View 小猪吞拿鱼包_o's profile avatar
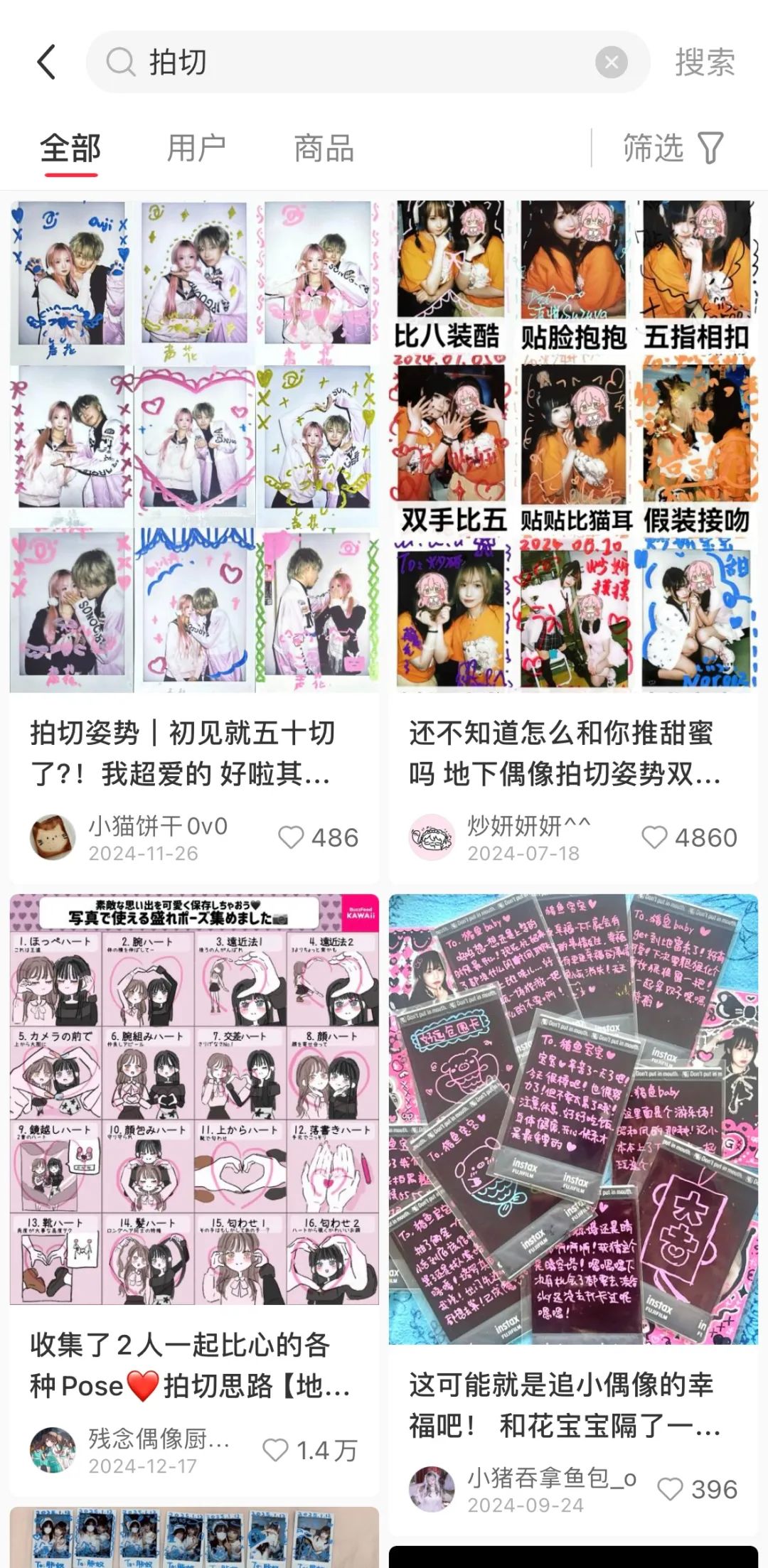This screenshot has height=1568, width=768. (432, 1489)
